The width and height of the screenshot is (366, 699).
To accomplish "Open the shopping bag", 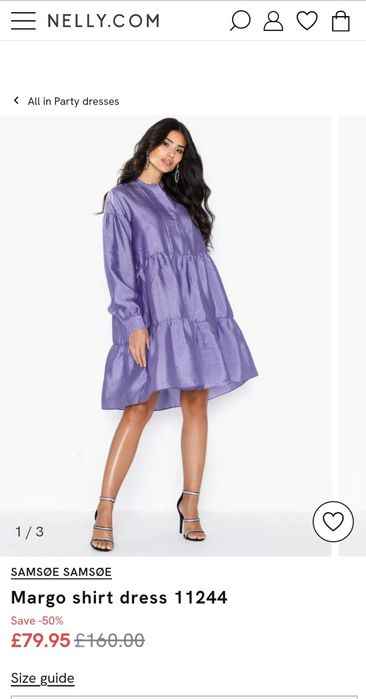I will click(x=341, y=21).
